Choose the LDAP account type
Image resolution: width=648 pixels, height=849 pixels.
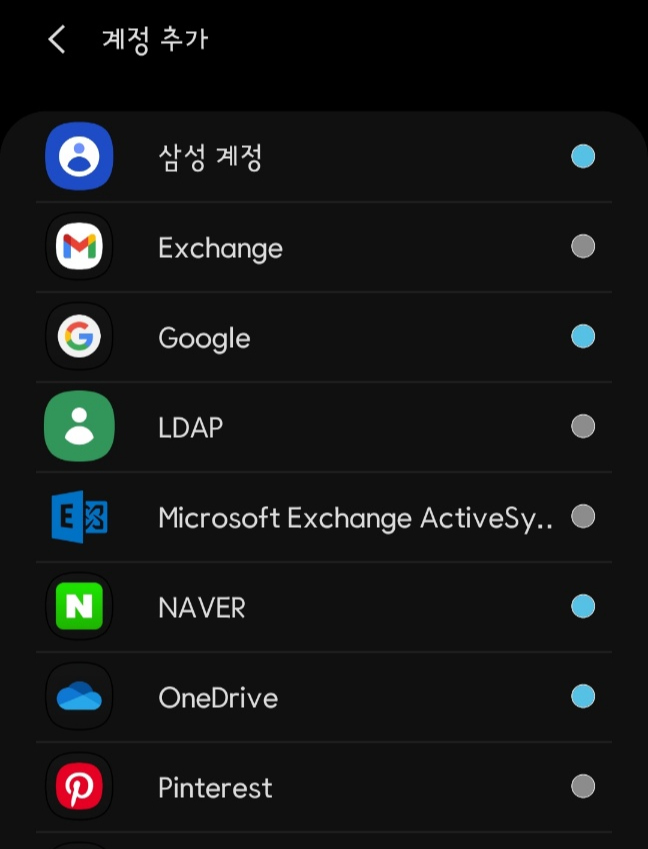324,427
